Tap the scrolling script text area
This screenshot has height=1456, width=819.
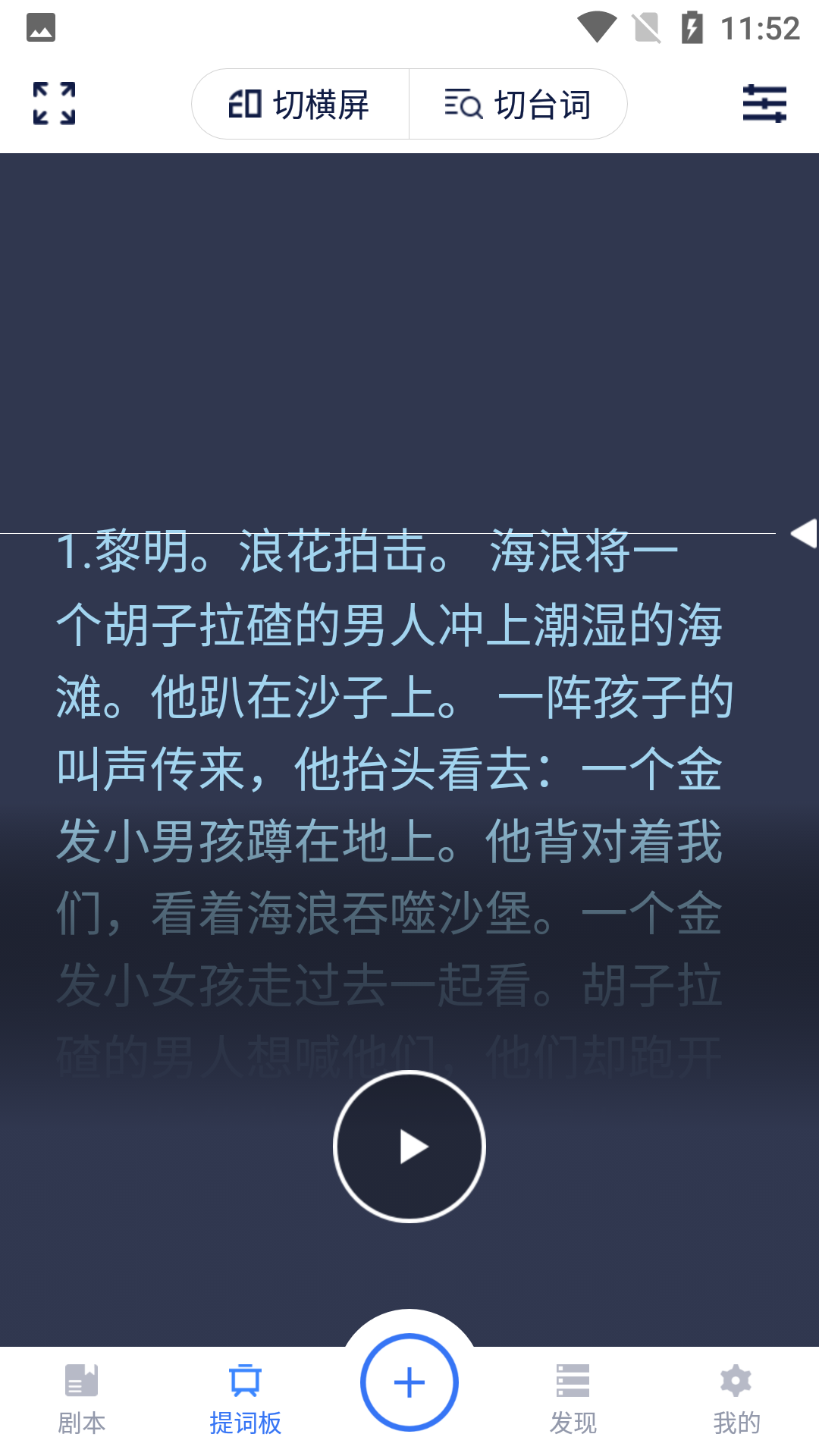(x=394, y=758)
